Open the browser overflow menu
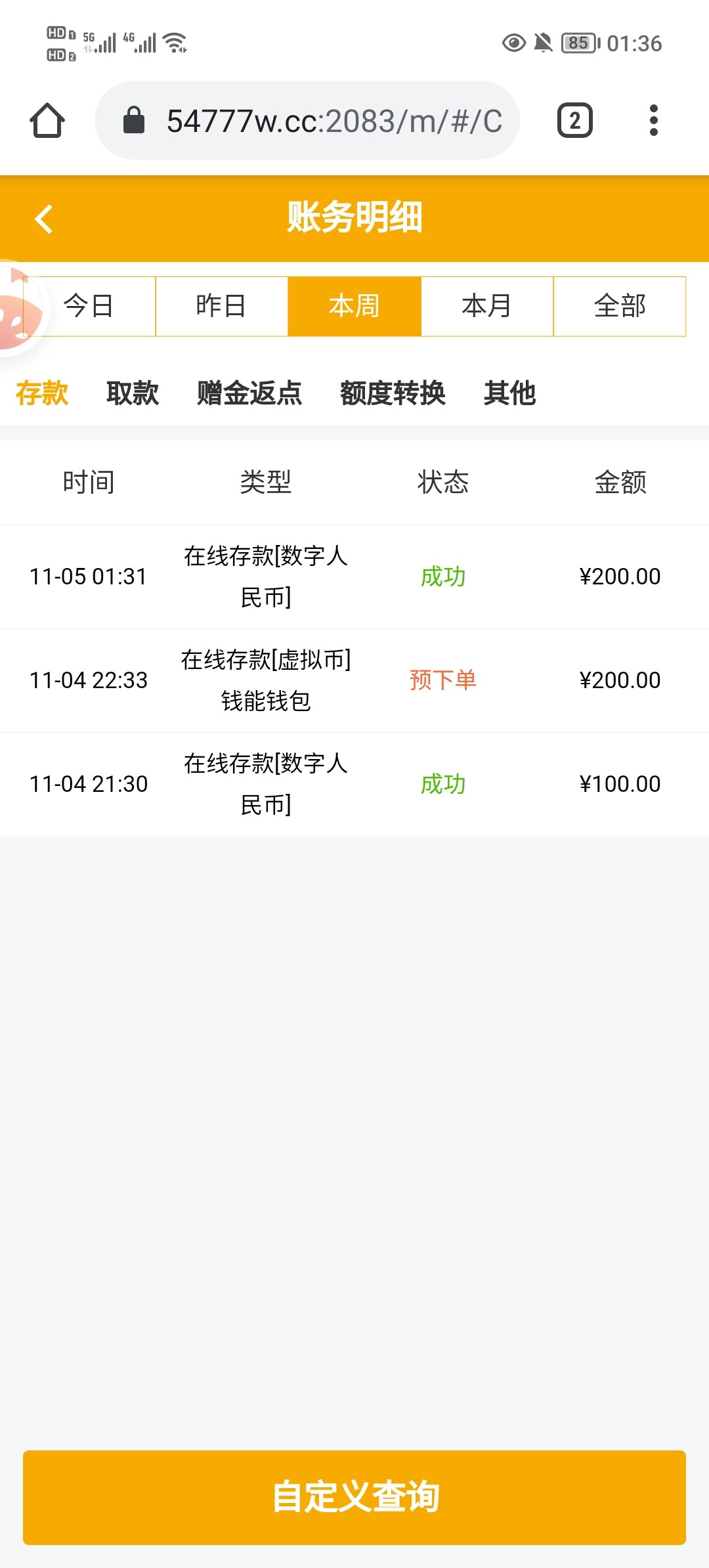Screen dimensions: 709x1568 tap(653, 120)
